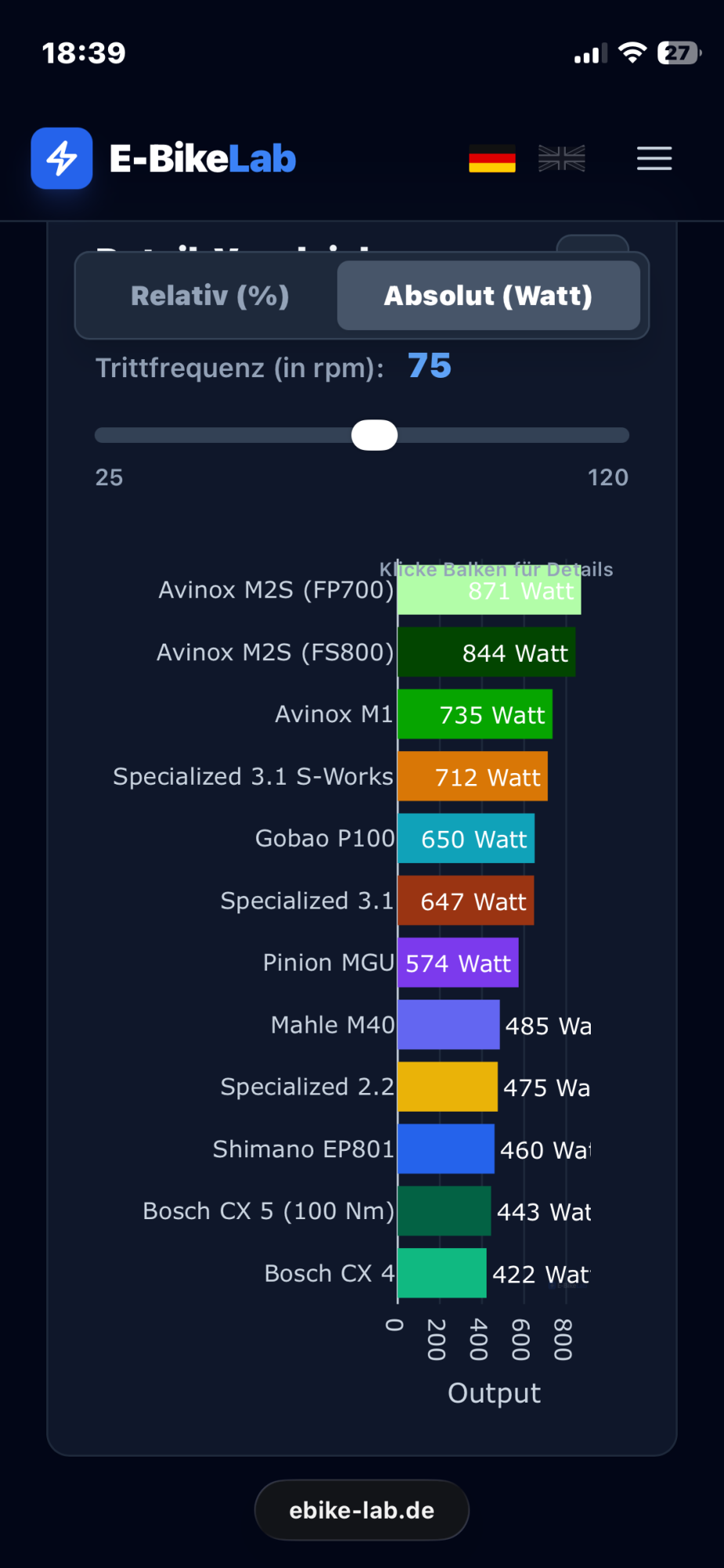The image size is (724, 1568).
Task: Select the Specialized 3.1 S-Works bar
Action: [x=472, y=776]
